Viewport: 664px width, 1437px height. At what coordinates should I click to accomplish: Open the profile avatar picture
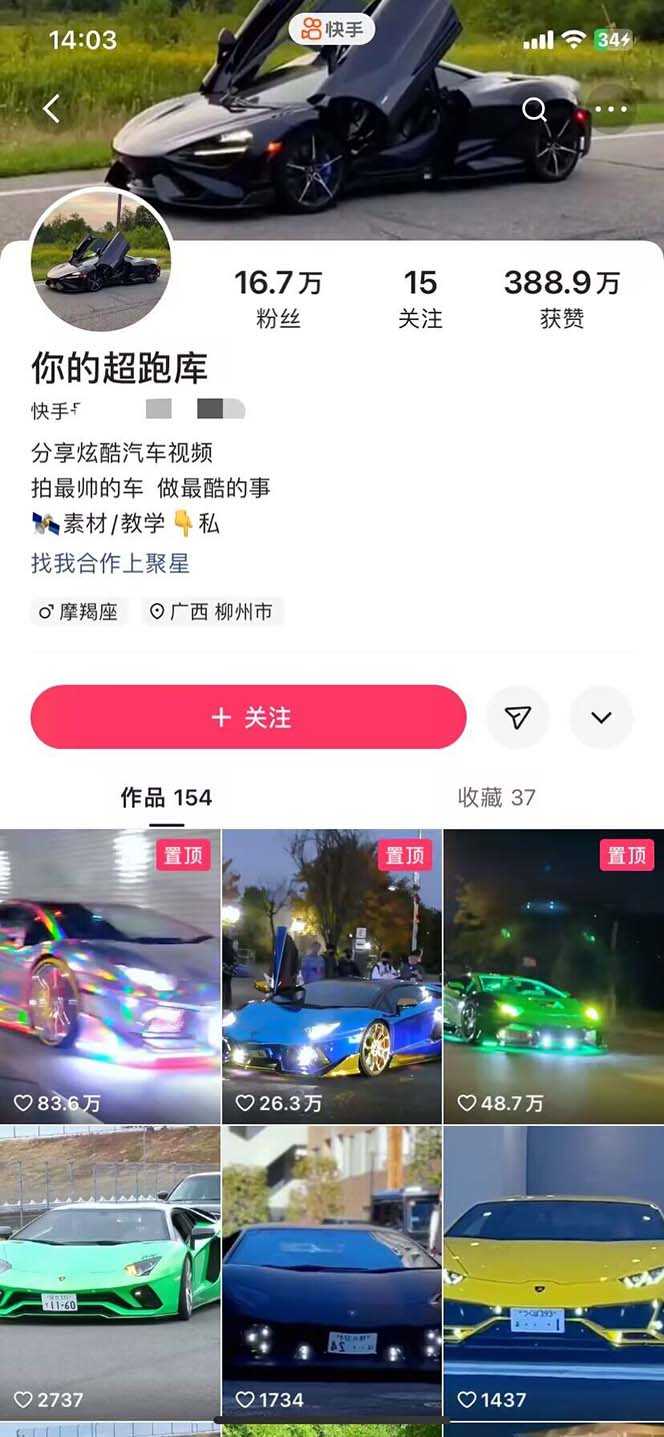click(x=101, y=260)
